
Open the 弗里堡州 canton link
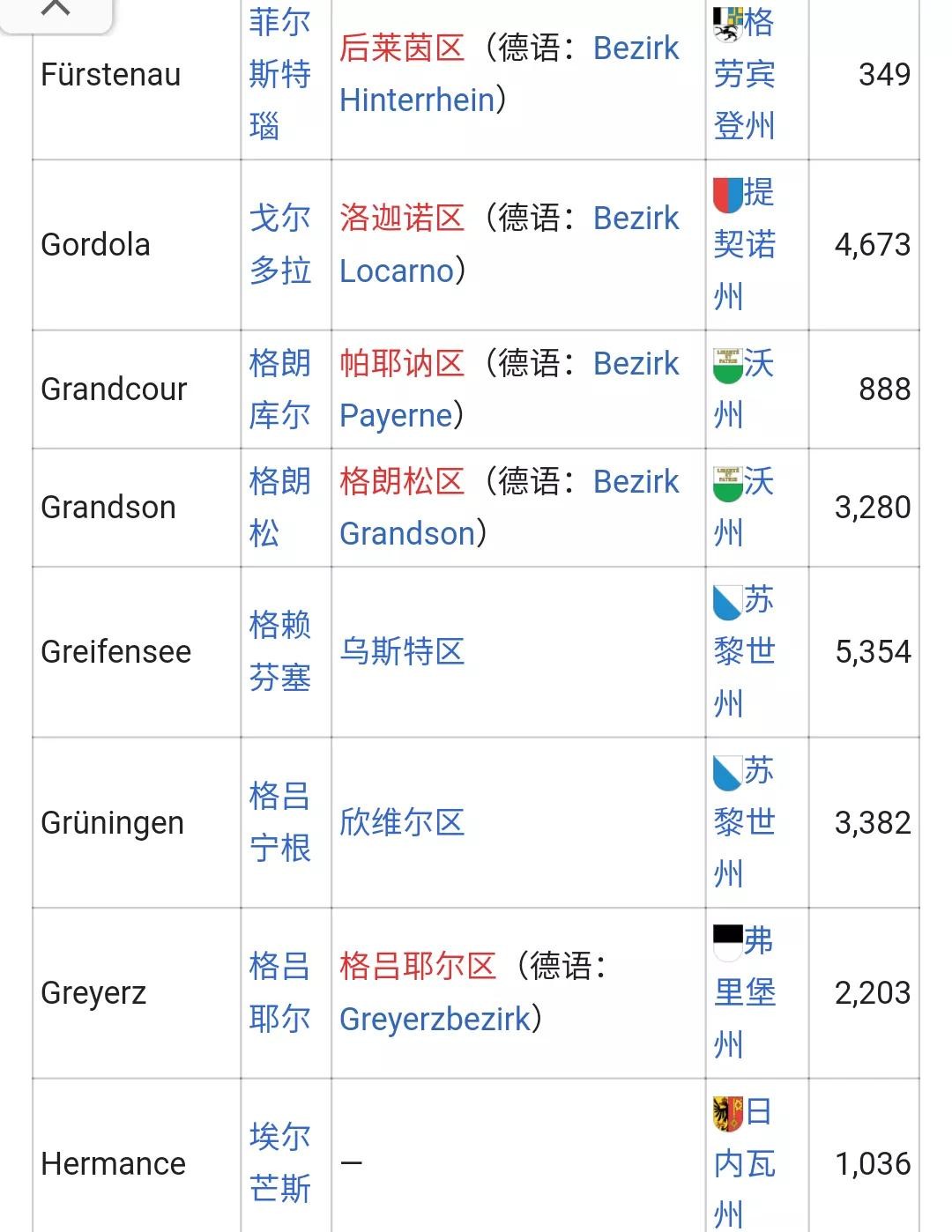point(745,993)
